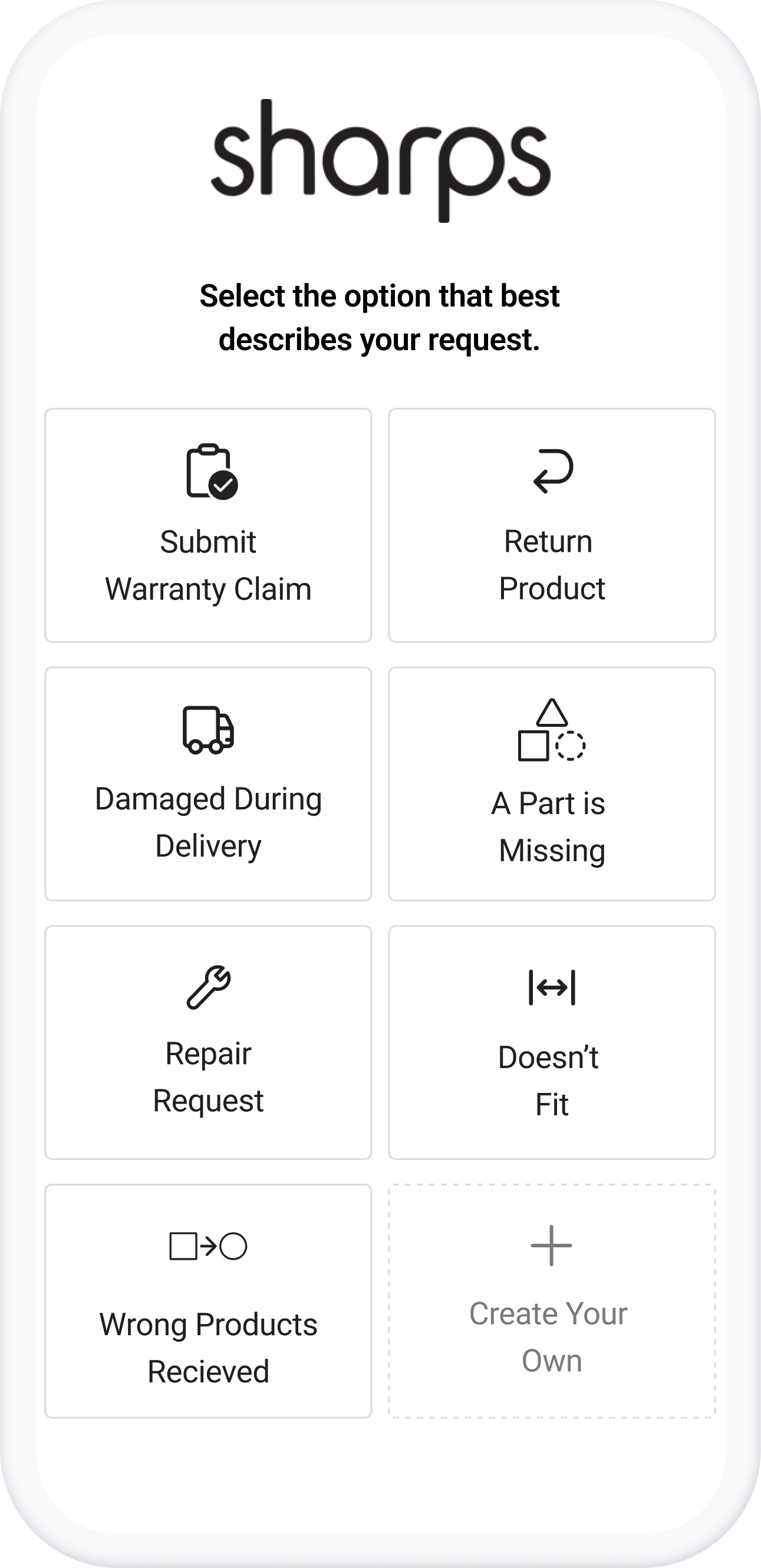Select Submit Warranty Claim option
761x1568 pixels.
[208, 525]
